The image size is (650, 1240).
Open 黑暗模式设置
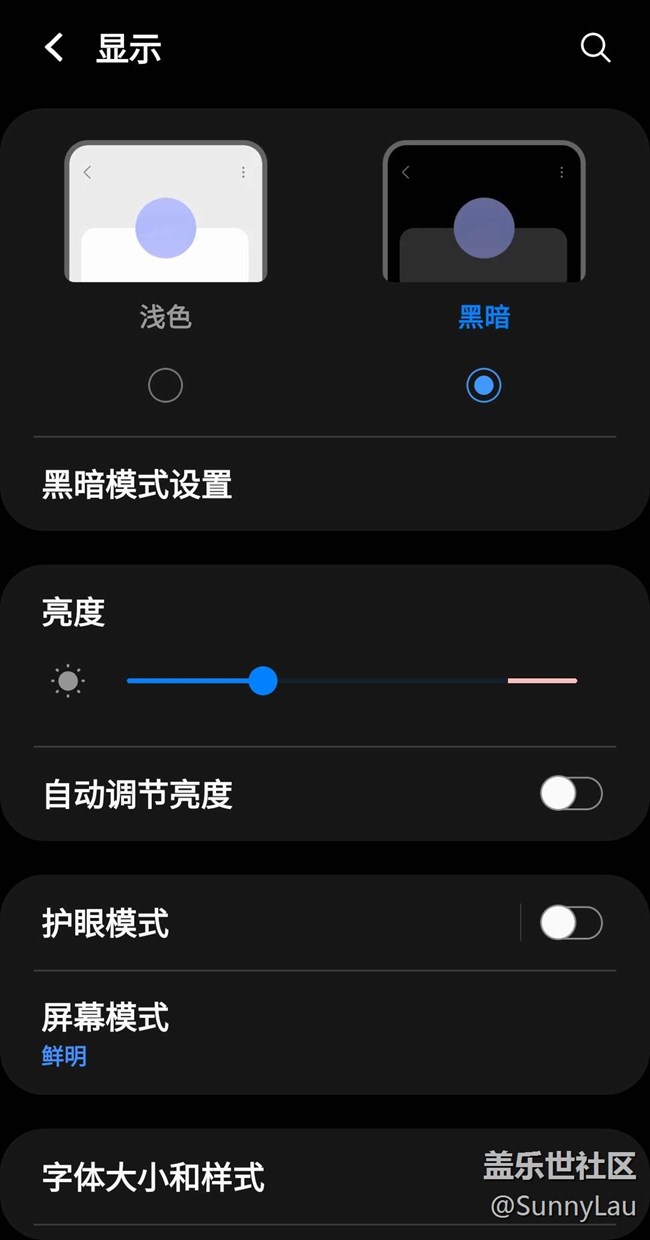325,485
